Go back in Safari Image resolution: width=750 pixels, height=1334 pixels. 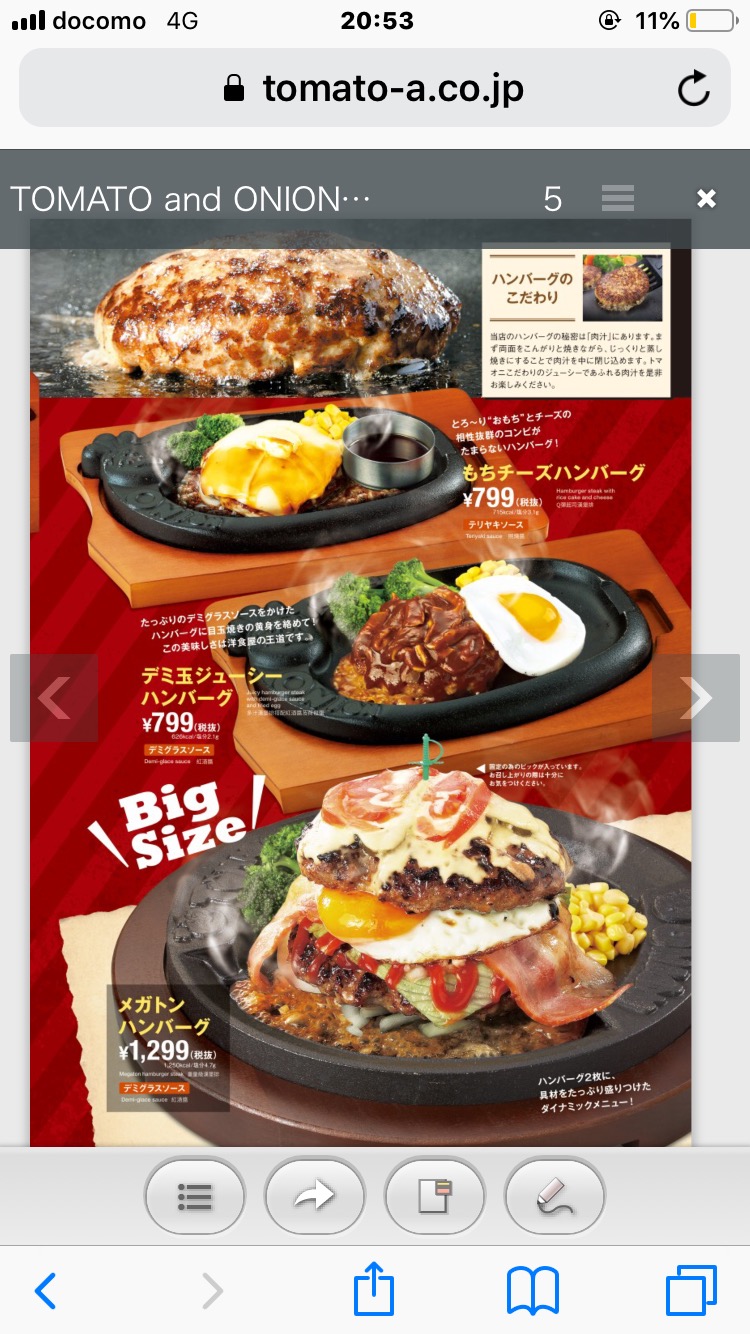pyautogui.click(x=46, y=1291)
